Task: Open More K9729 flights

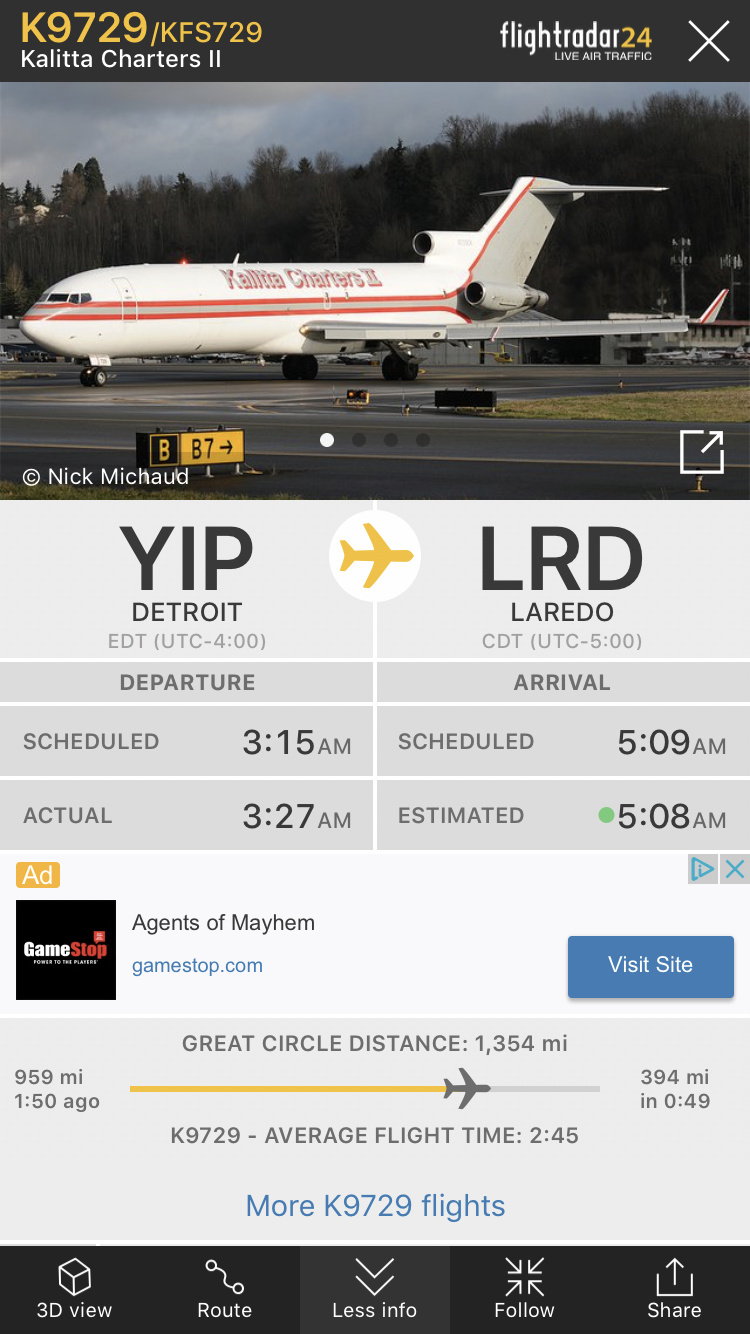Action: [375, 1205]
